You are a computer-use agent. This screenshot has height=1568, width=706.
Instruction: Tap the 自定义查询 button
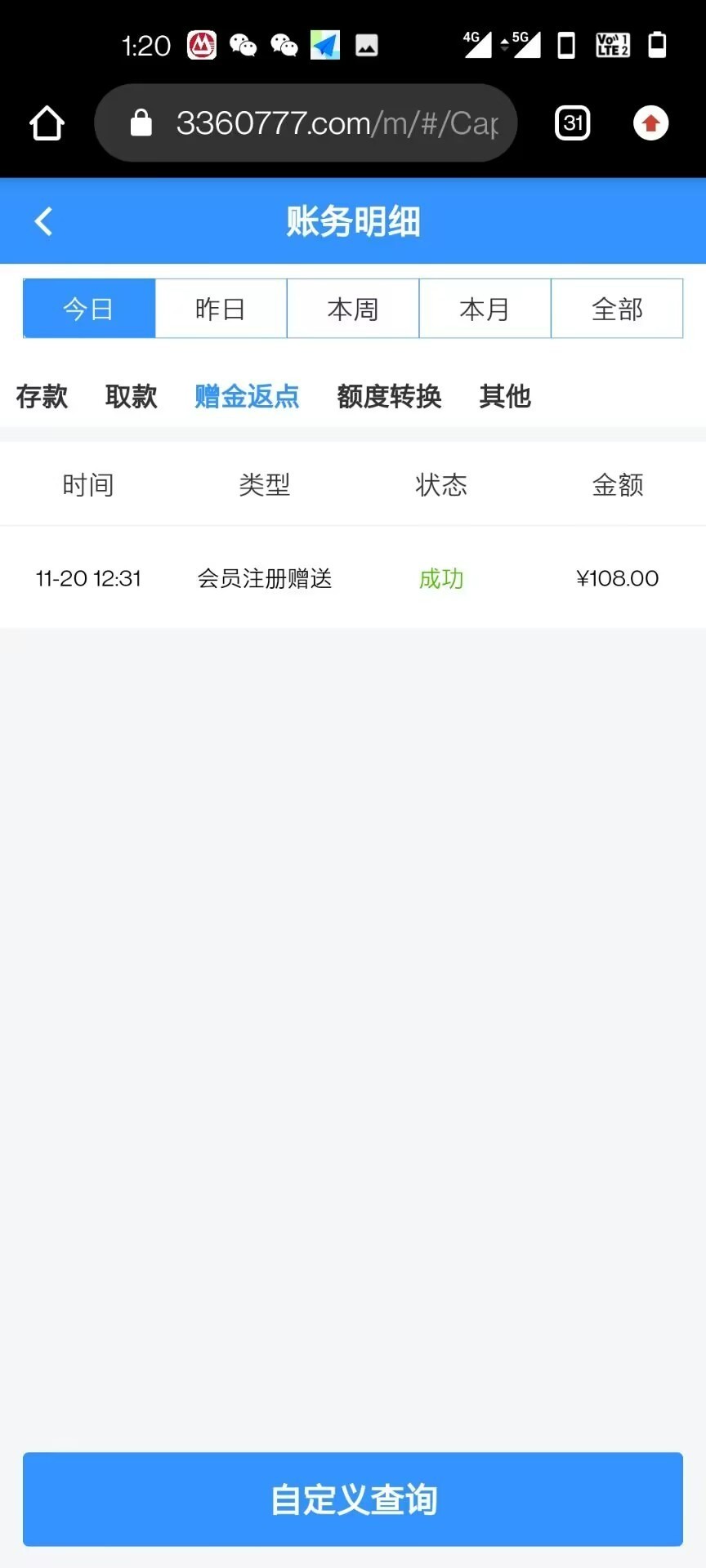(x=353, y=1499)
